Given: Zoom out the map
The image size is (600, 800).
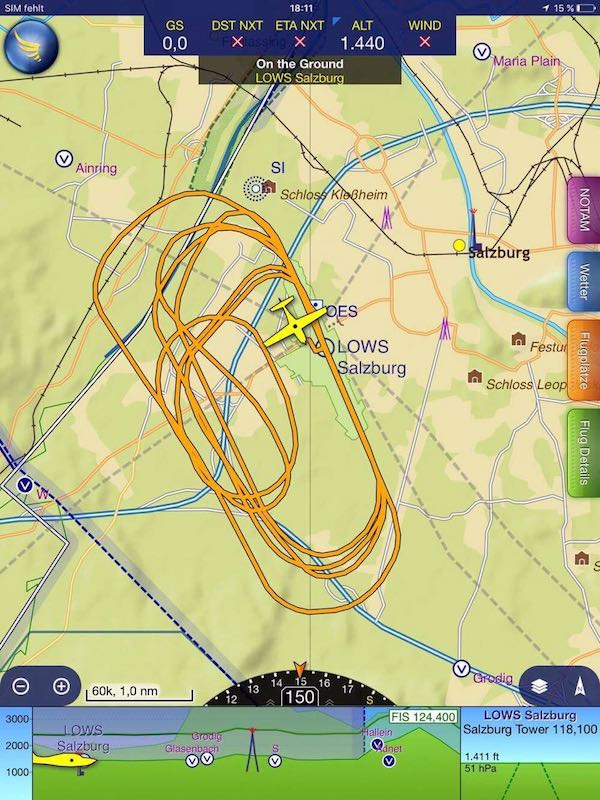Looking at the screenshot, I should tap(22, 686).
